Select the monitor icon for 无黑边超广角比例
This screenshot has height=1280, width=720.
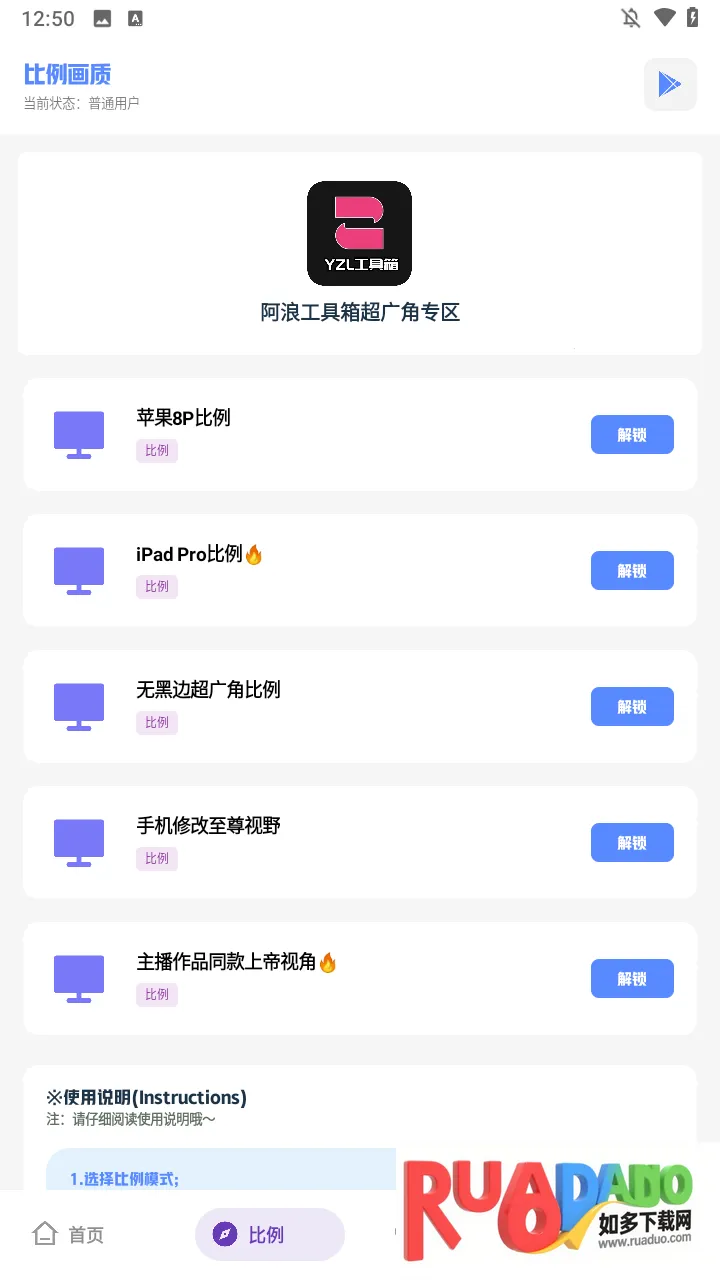point(78,706)
